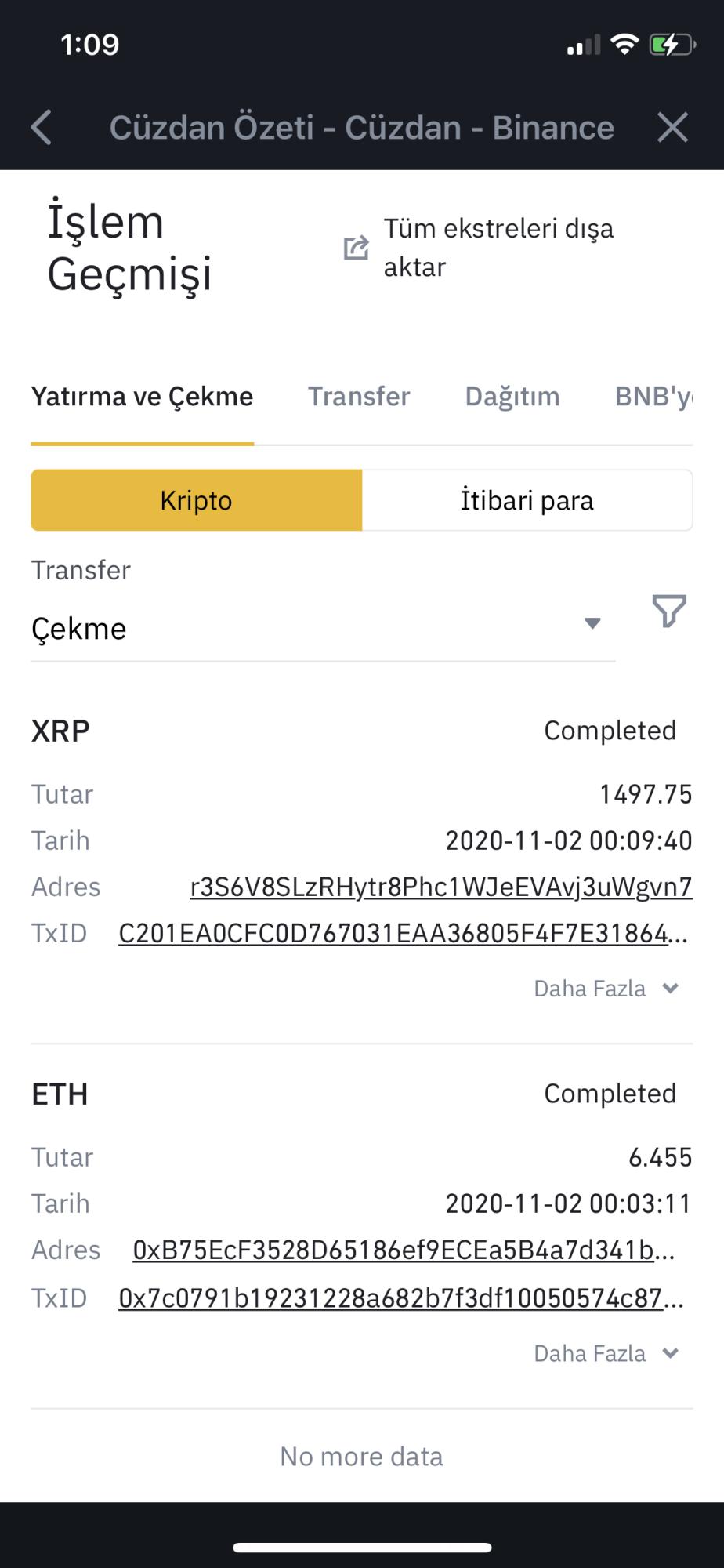This screenshot has width=724, height=1568.
Task: Open the XRP transaction TxID link
Action: (x=404, y=934)
